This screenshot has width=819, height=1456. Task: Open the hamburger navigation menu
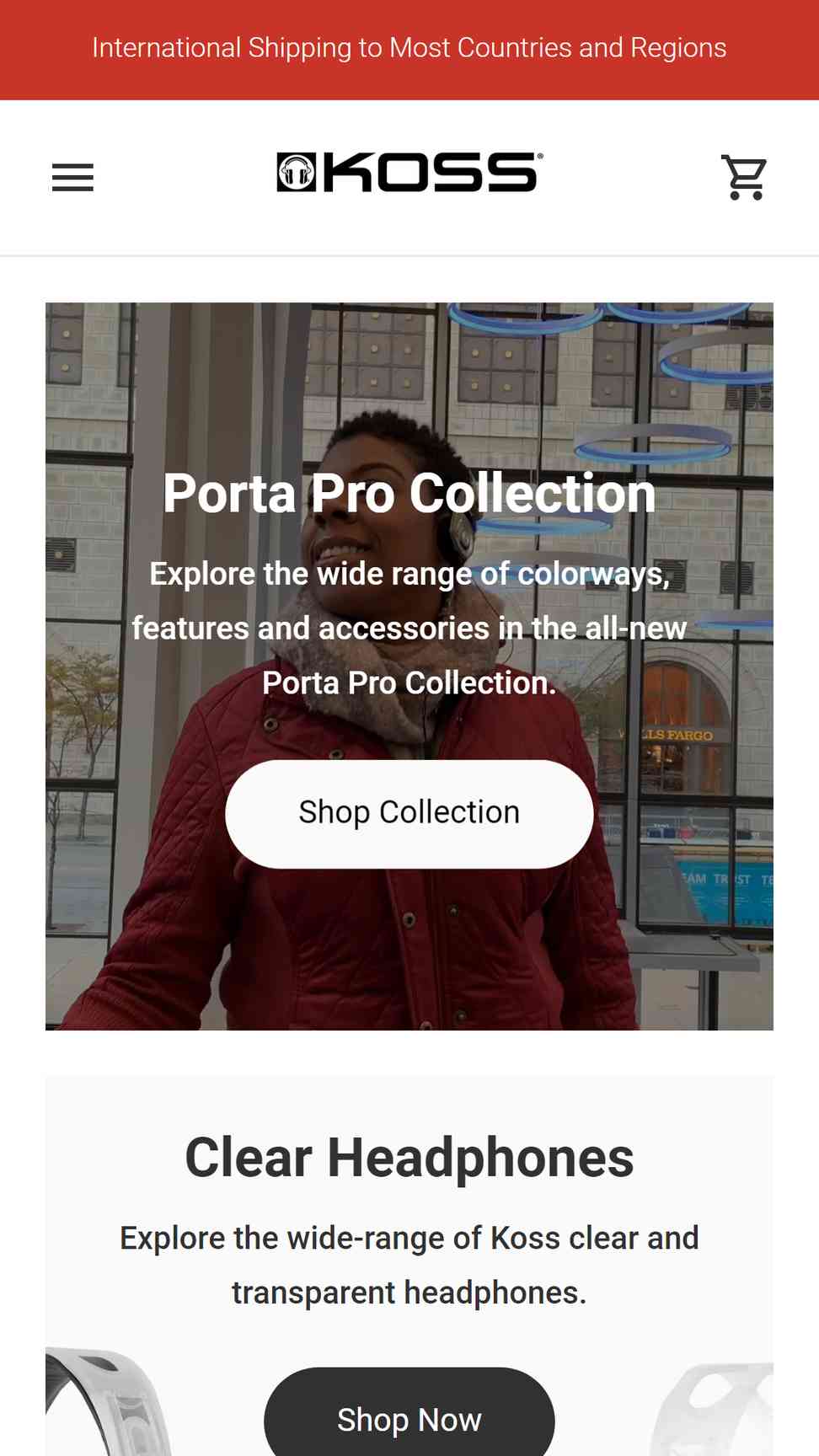[72, 177]
